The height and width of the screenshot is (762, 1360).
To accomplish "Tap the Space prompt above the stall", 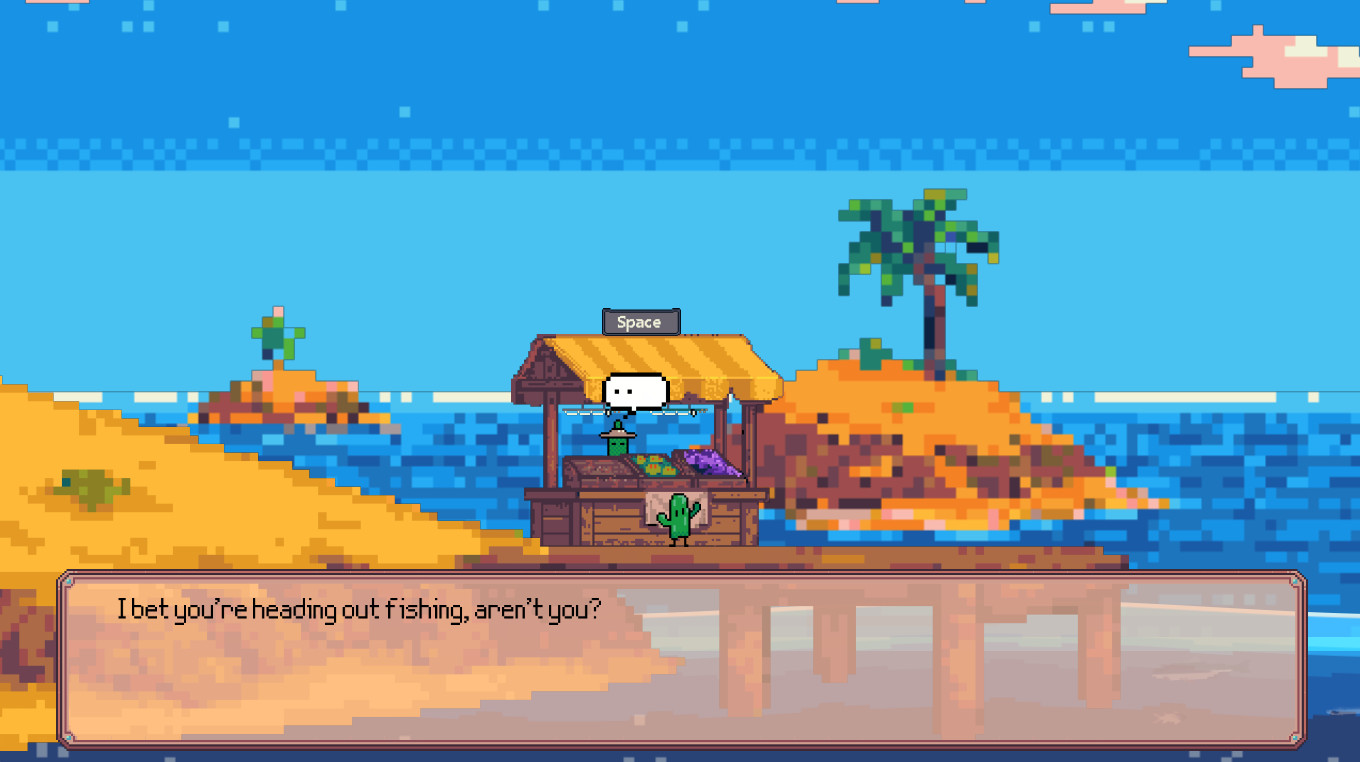I will click(x=640, y=322).
